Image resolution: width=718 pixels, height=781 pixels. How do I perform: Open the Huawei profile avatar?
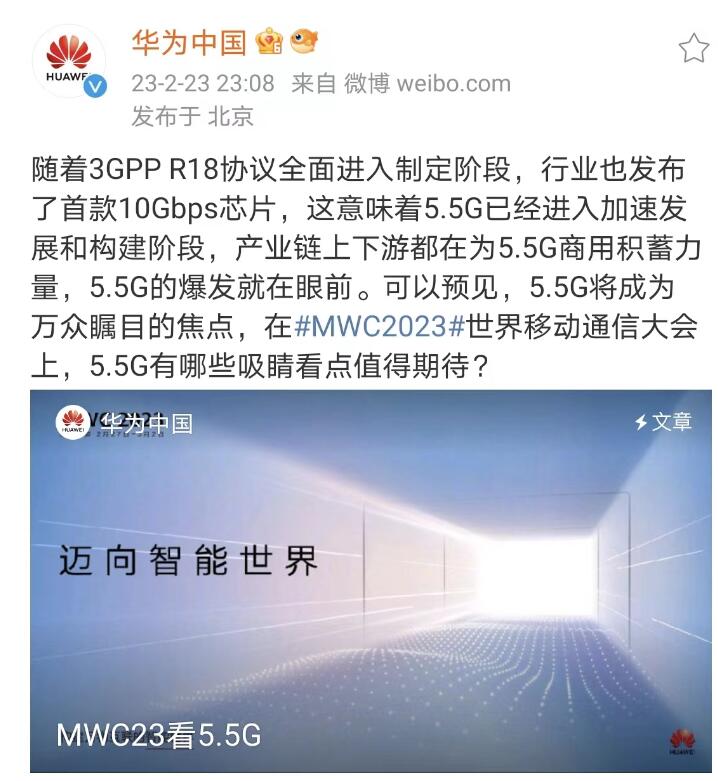70,61
